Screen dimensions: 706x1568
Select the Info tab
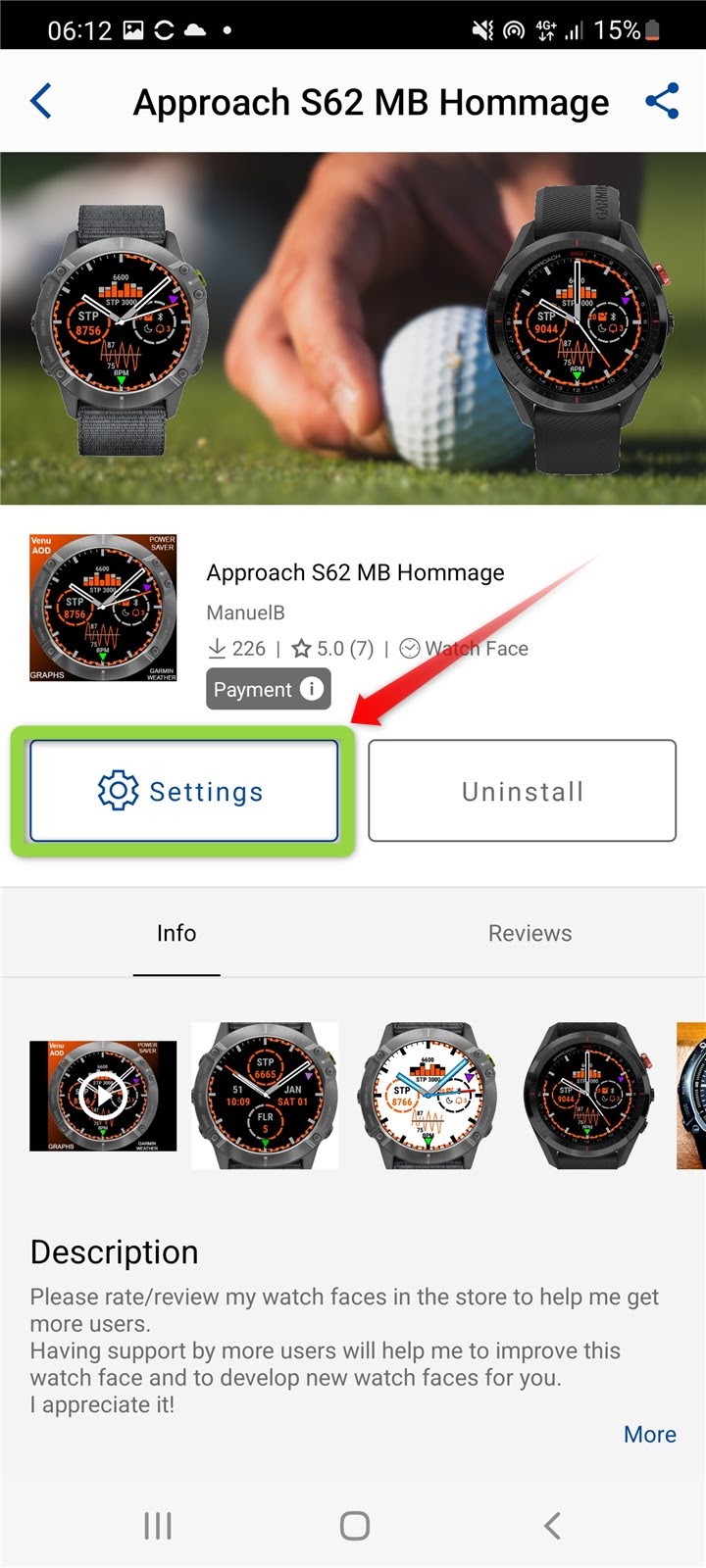click(176, 933)
